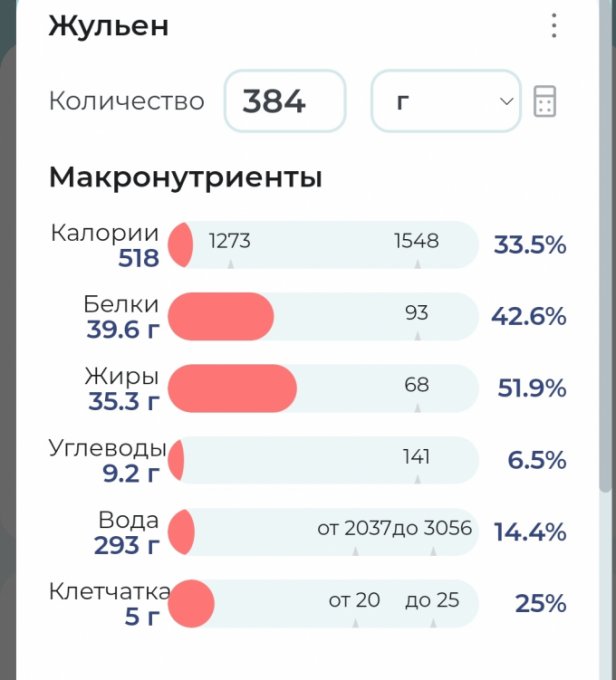Viewport: 616px width, 680px height.
Task: Open the calculator icon beside the unit
Action: coord(544,102)
